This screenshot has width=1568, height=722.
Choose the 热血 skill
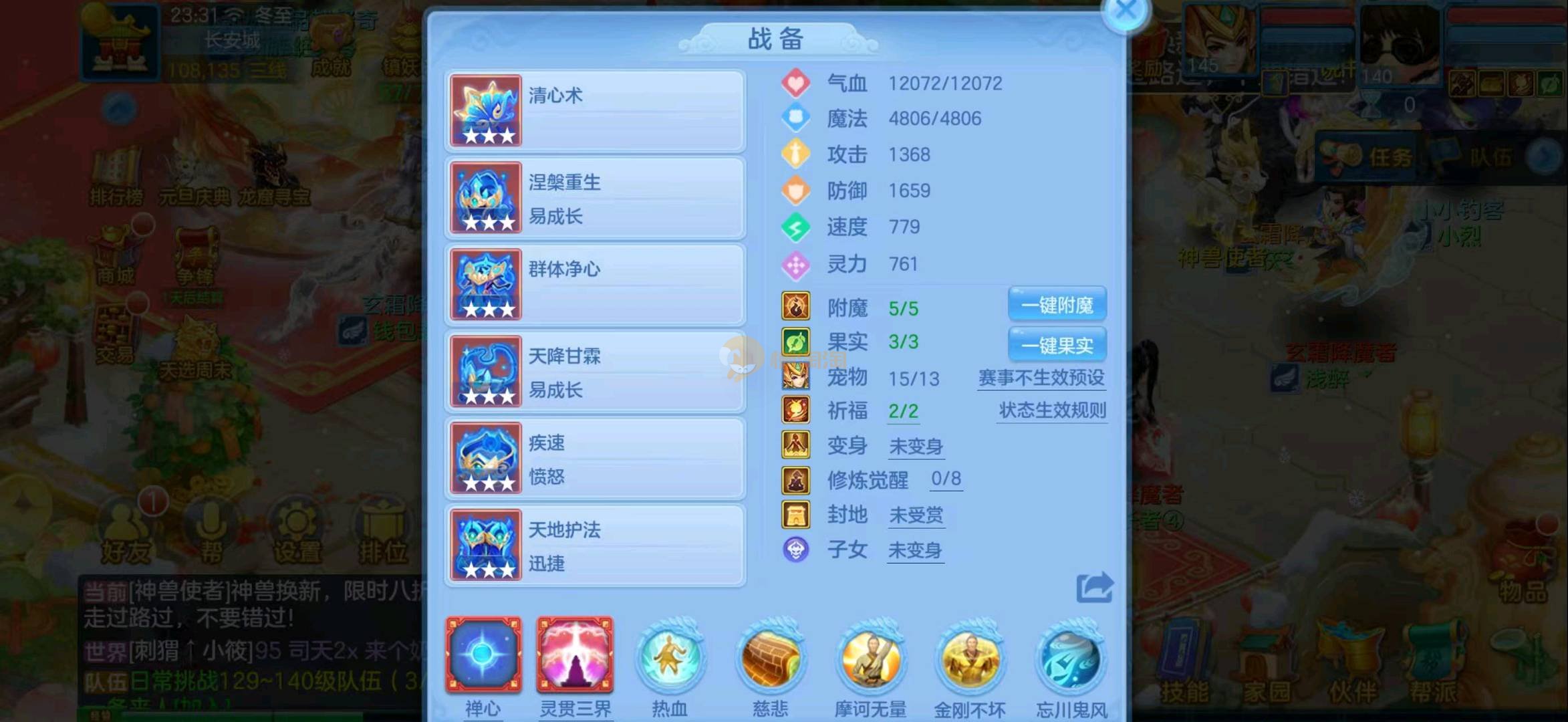669,658
